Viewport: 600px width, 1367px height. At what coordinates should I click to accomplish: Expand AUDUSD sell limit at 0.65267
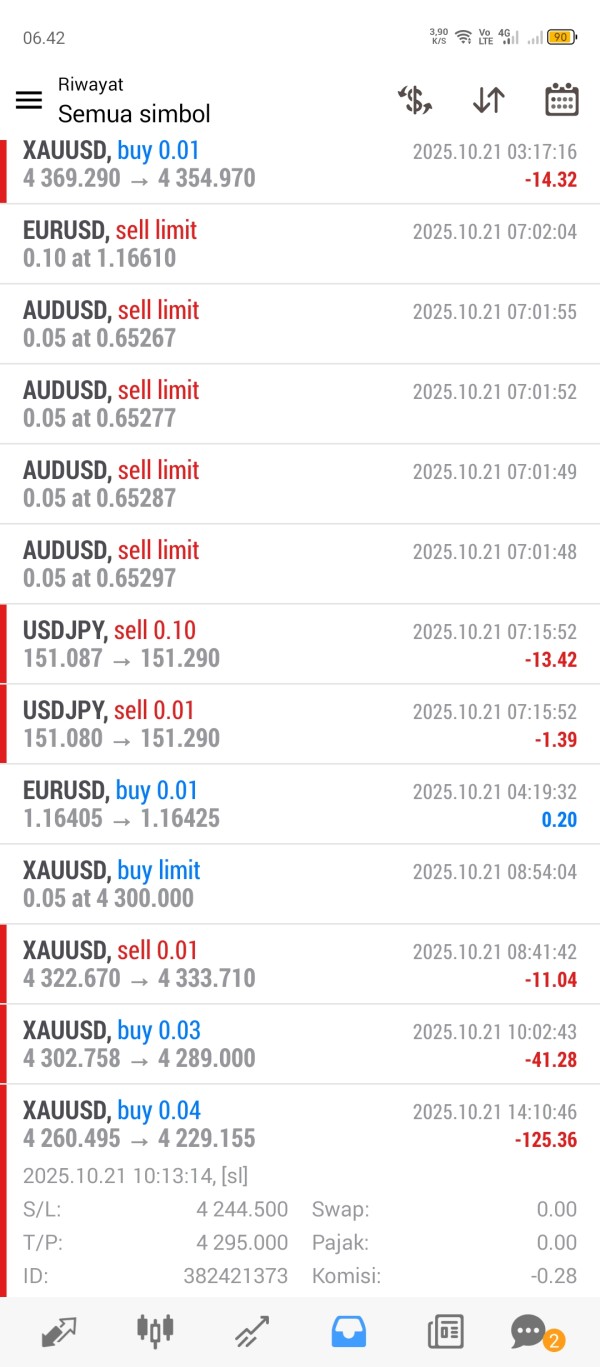(300, 324)
